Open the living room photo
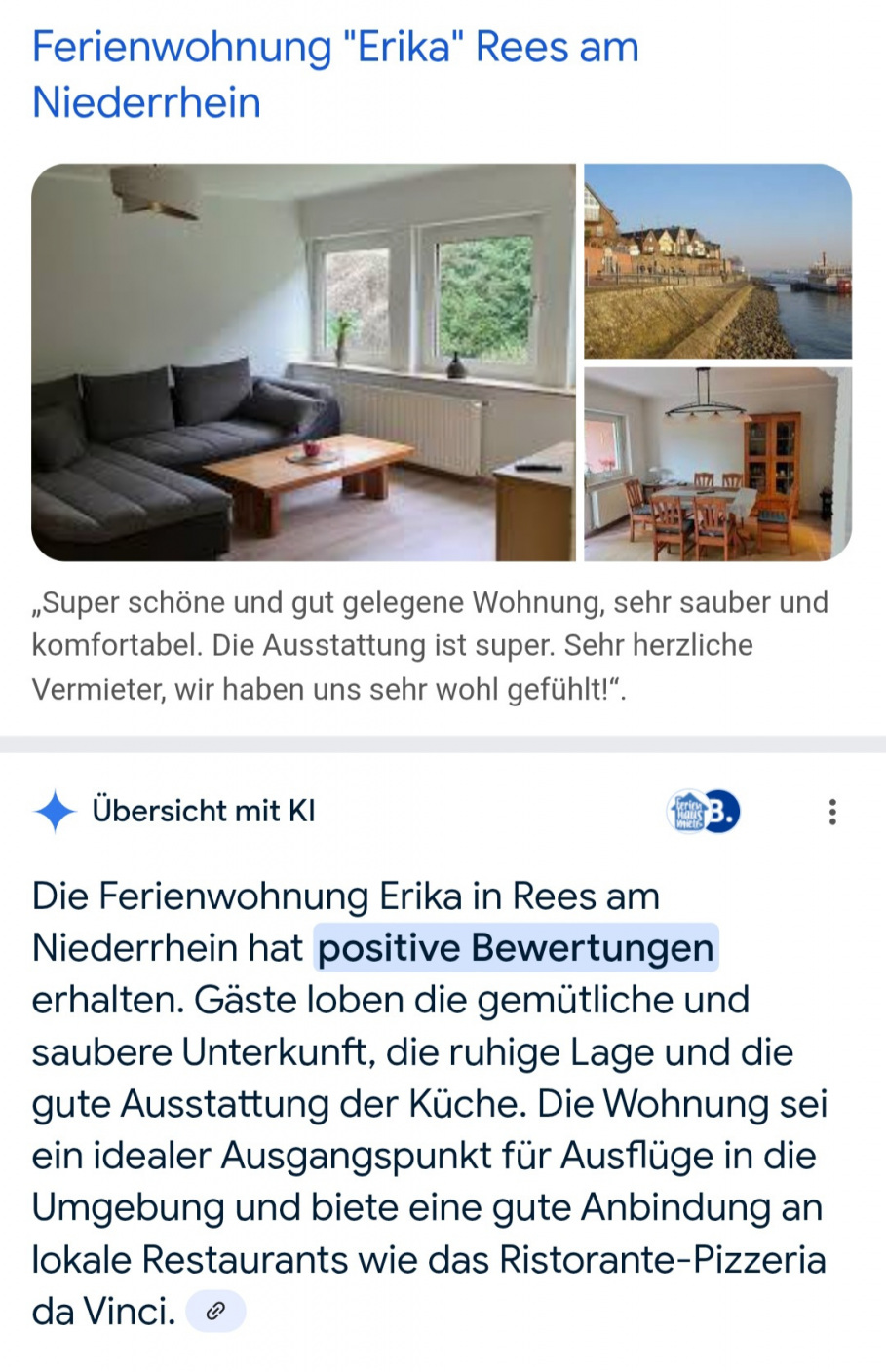Image resolution: width=886 pixels, height=1372 pixels. pyautogui.click(x=303, y=362)
